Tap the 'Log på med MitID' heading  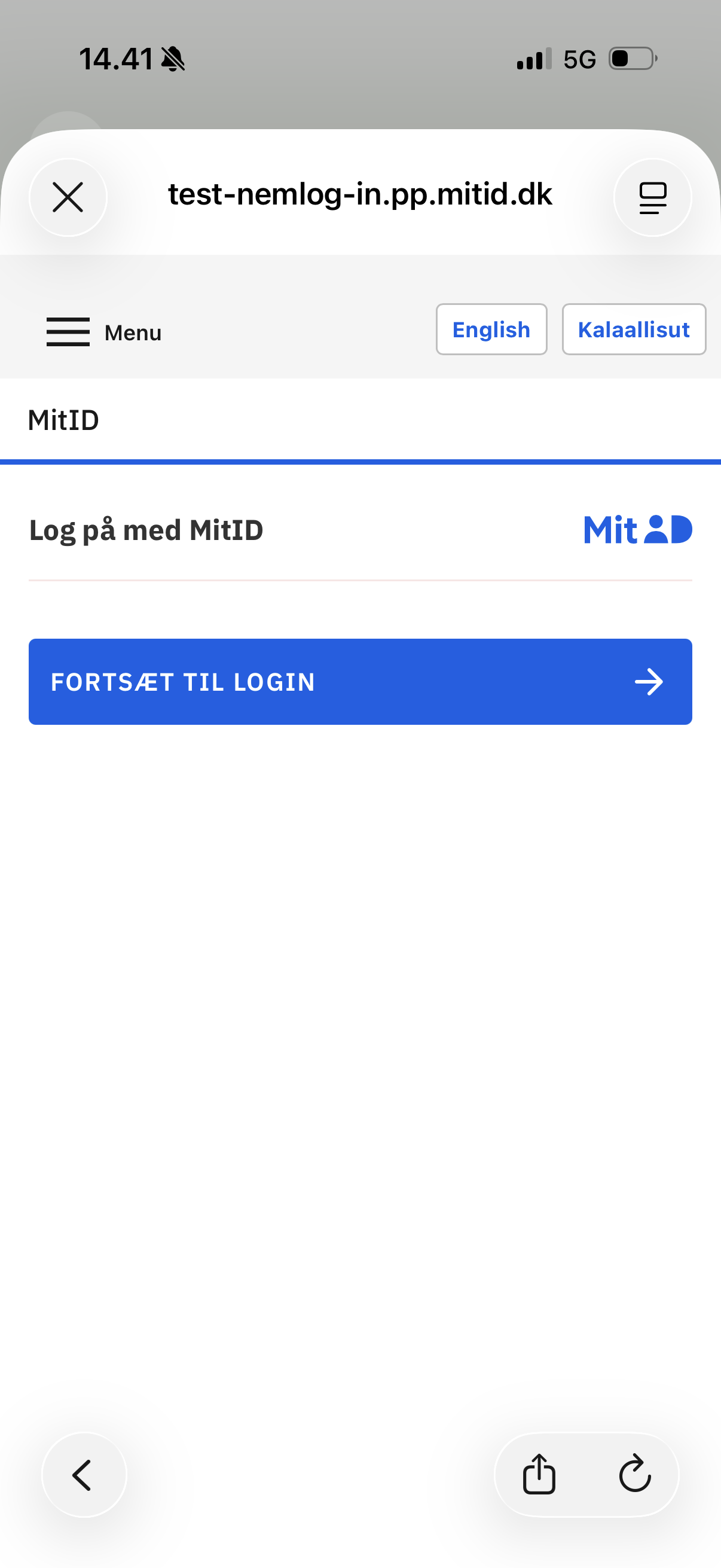point(145,529)
